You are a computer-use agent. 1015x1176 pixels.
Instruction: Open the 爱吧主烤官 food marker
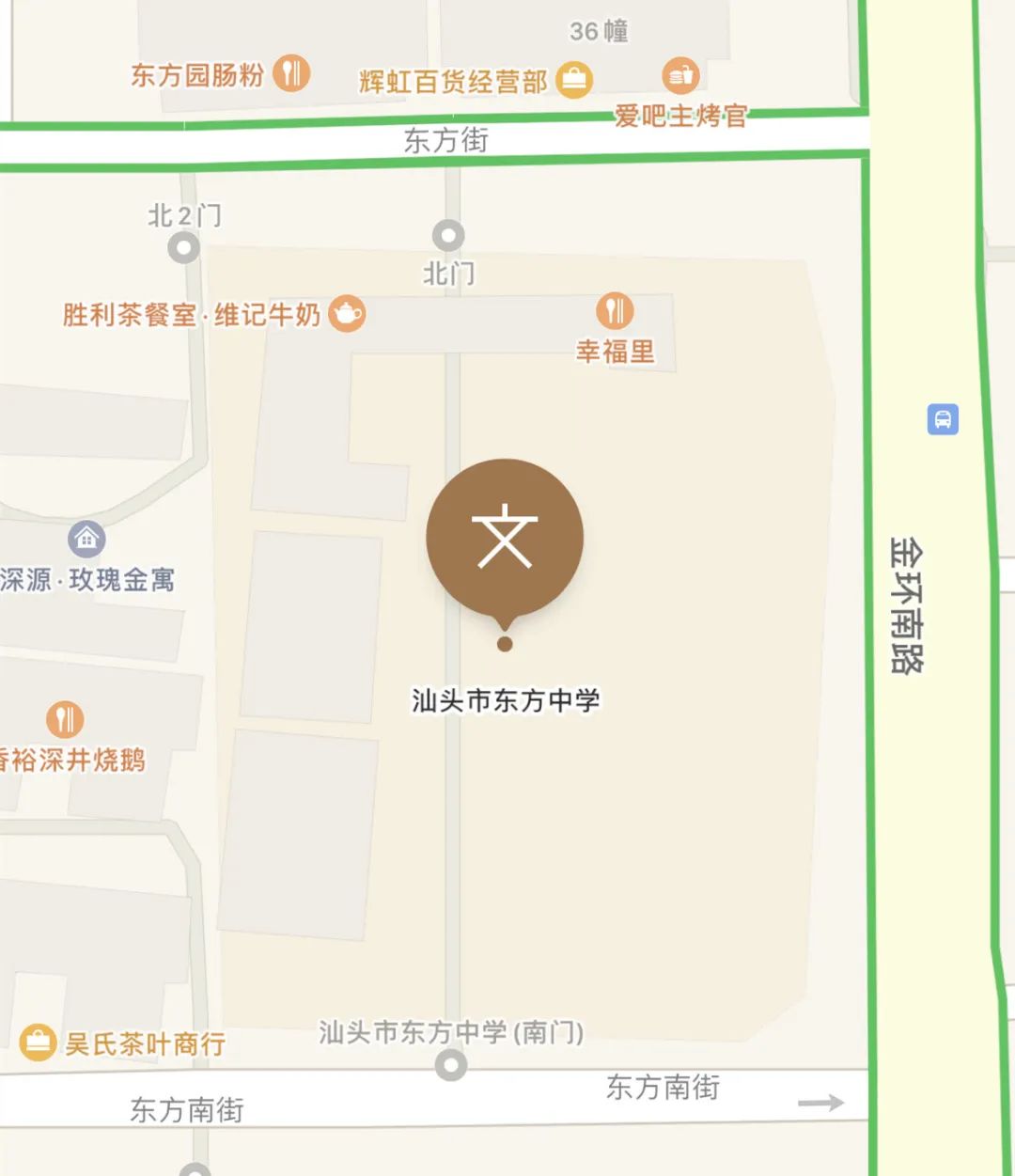pos(679,75)
